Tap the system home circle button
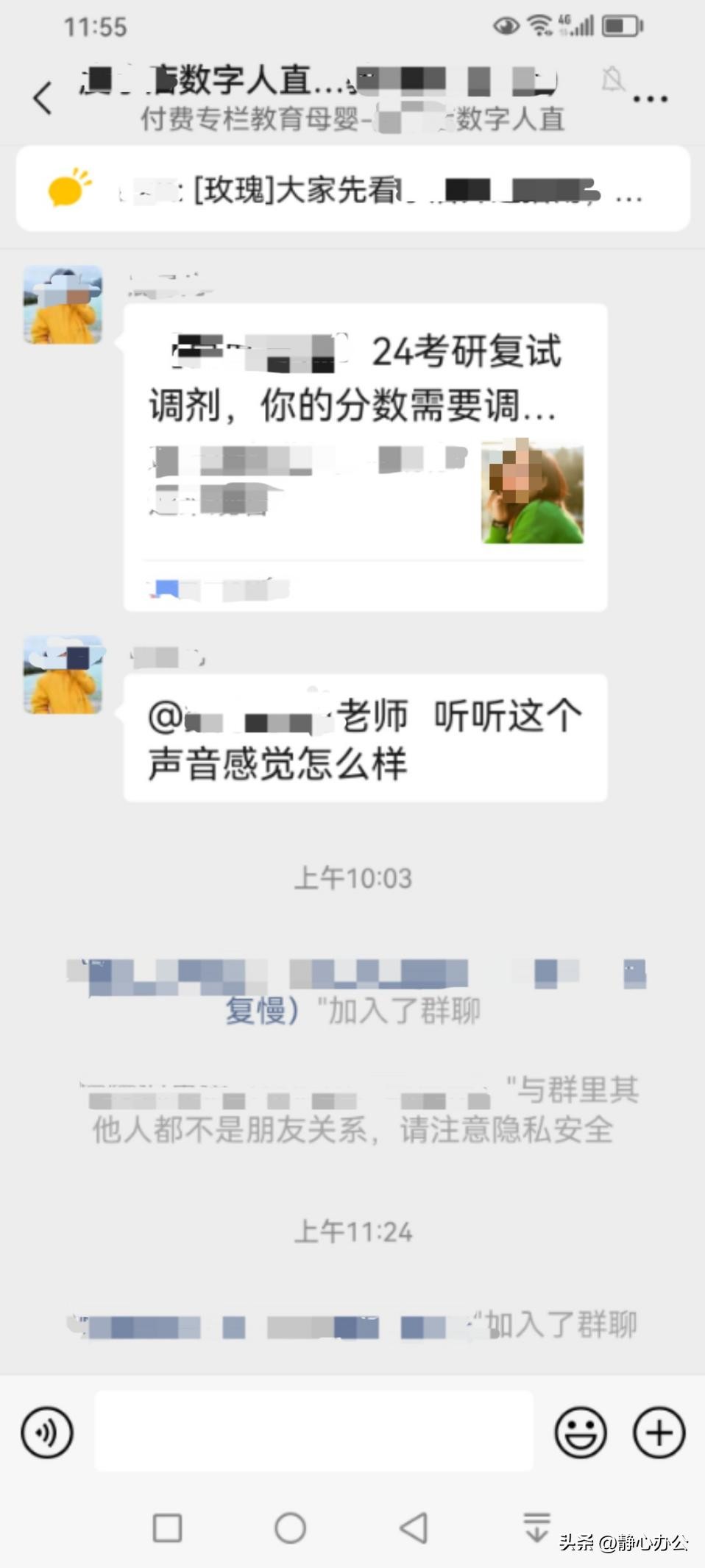 pyautogui.click(x=290, y=1528)
